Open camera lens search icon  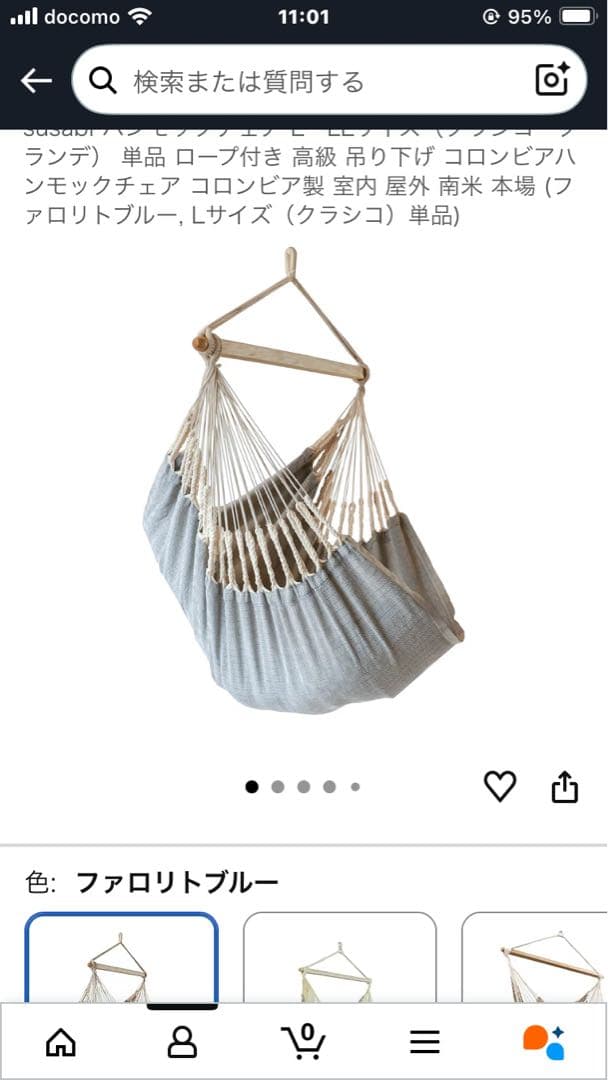point(552,80)
